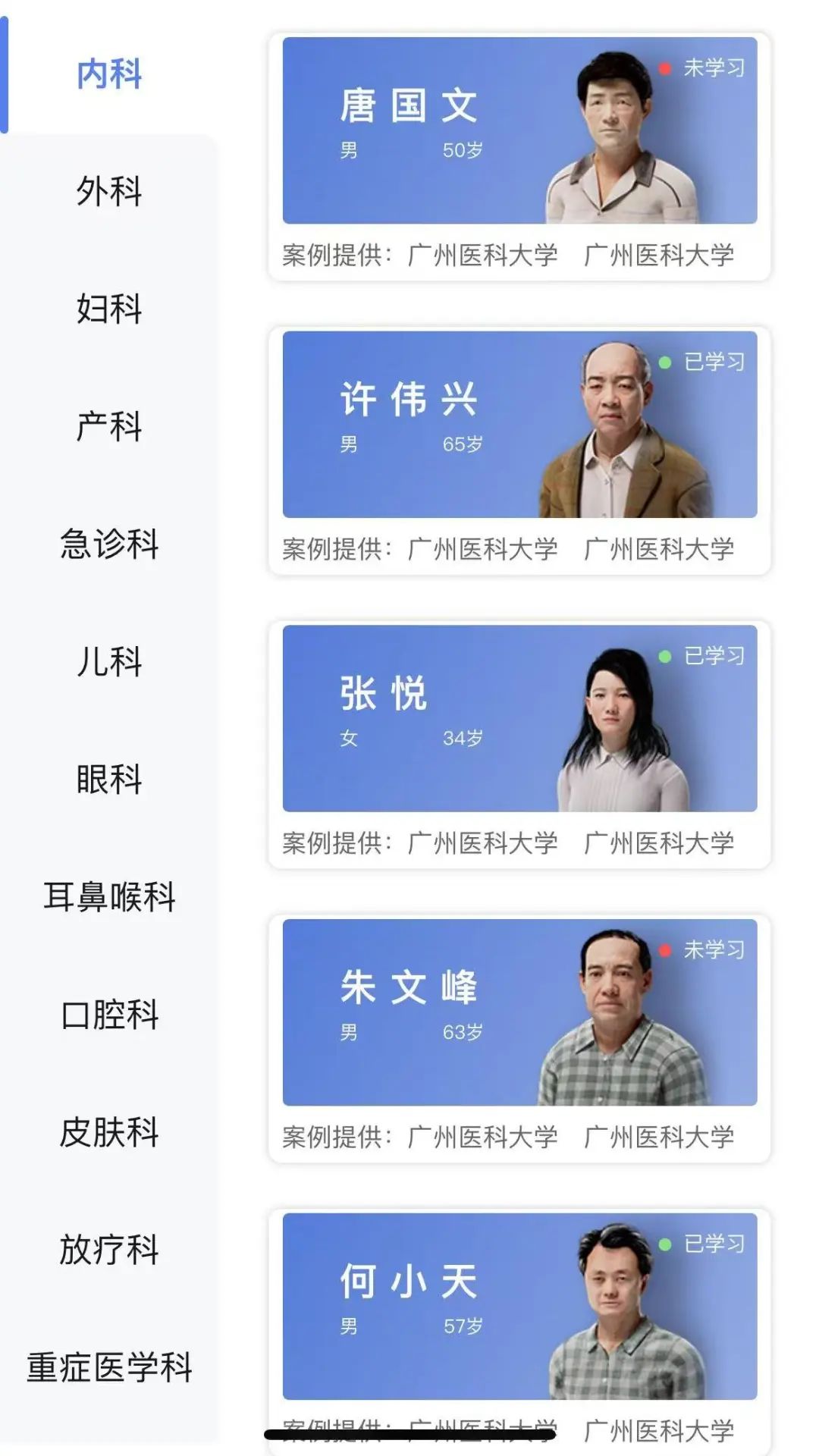Select 皮肤科 from the sidebar
The height and width of the screenshot is (1456, 819).
coord(109,1132)
